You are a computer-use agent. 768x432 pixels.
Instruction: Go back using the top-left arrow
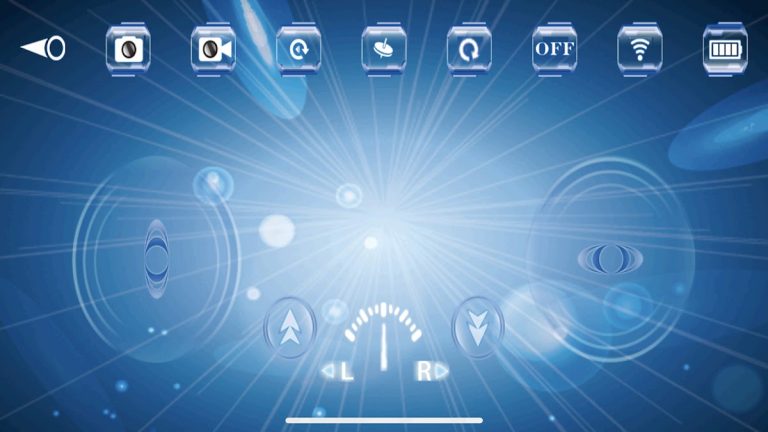pyautogui.click(x=43, y=48)
